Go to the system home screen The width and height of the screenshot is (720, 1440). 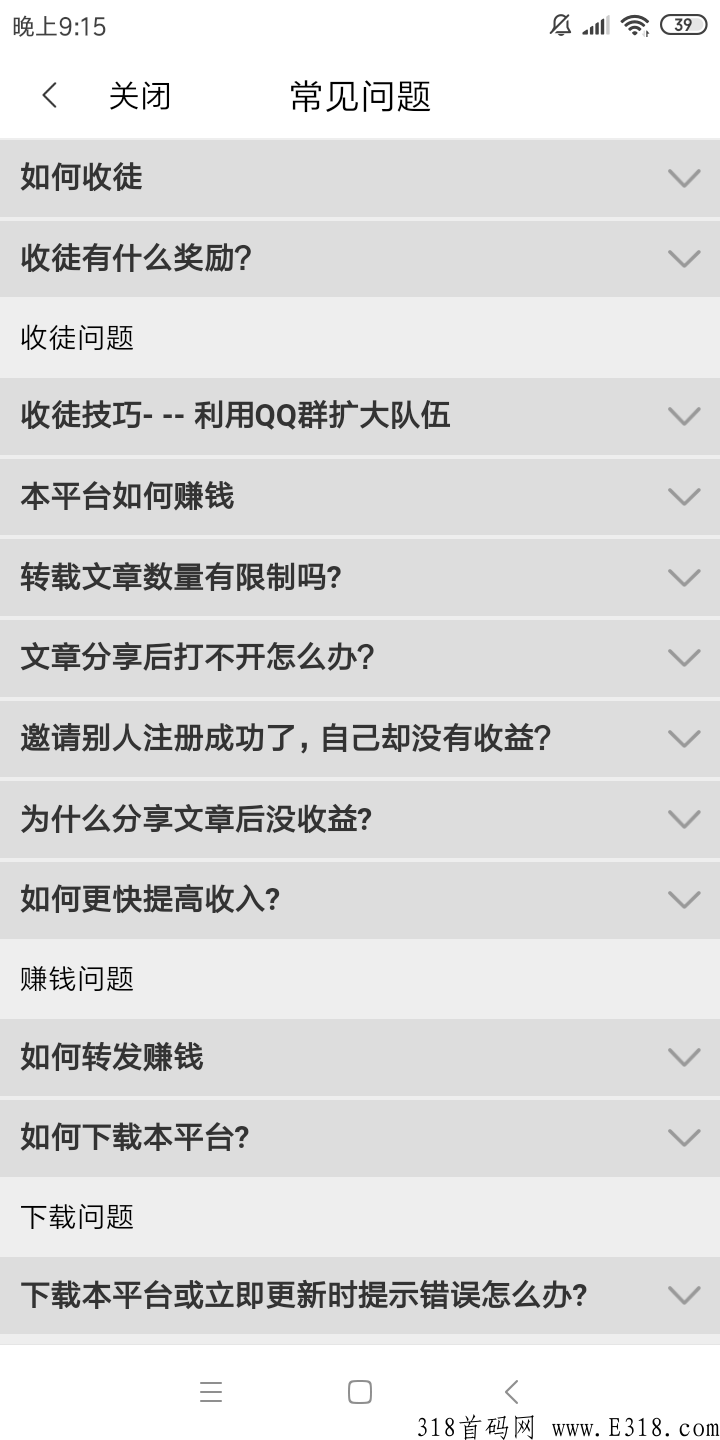coord(360,1392)
